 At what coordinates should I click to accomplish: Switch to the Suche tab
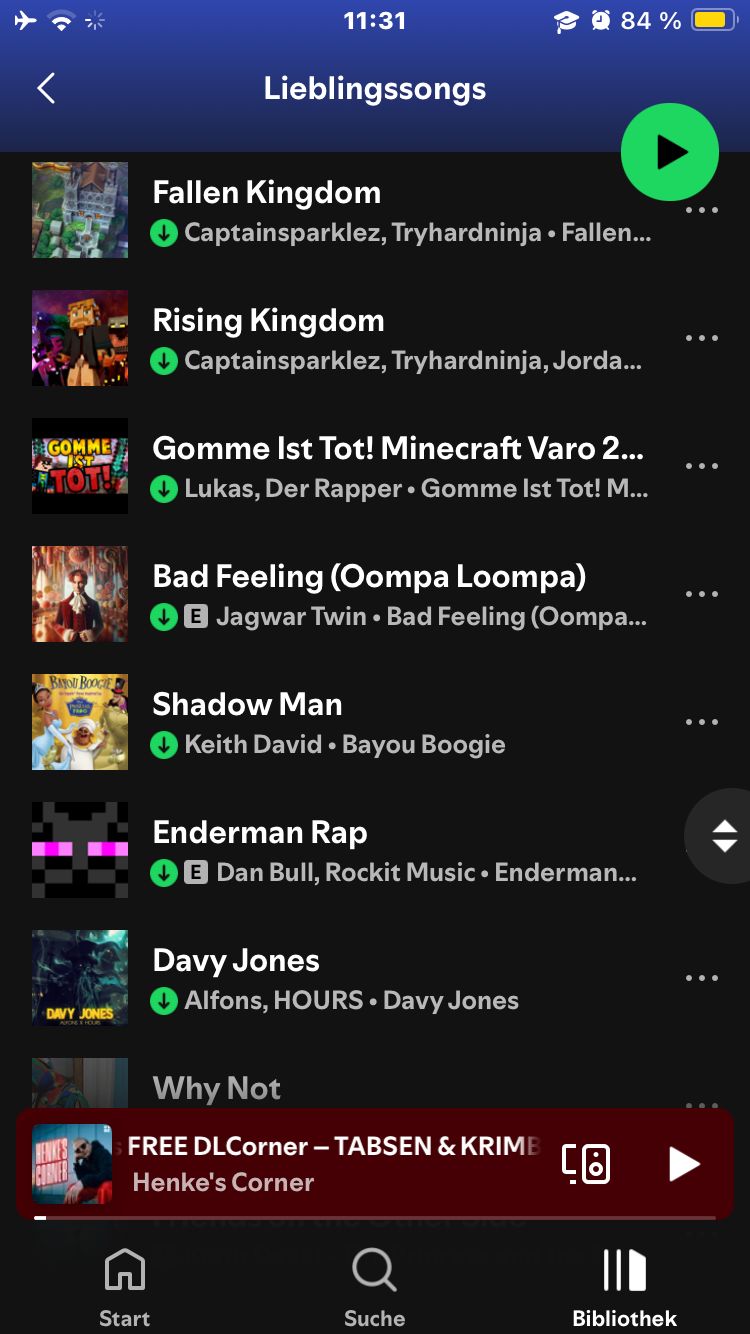click(374, 1289)
